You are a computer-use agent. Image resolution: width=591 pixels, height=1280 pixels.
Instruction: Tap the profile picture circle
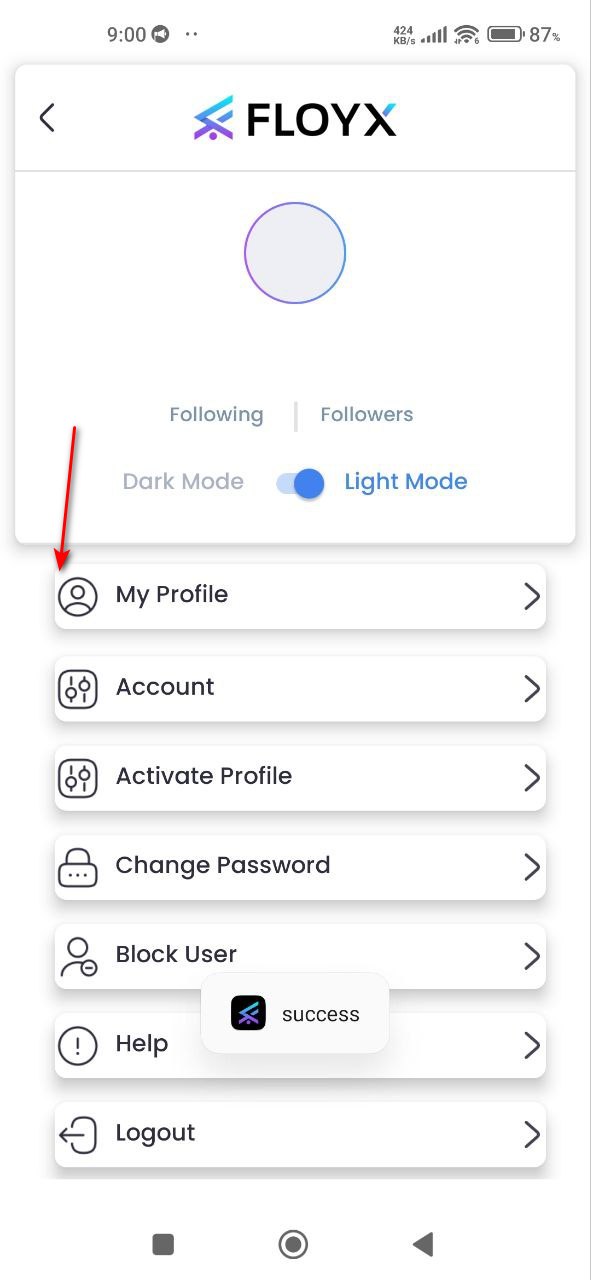pyautogui.click(x=295, y=253)
